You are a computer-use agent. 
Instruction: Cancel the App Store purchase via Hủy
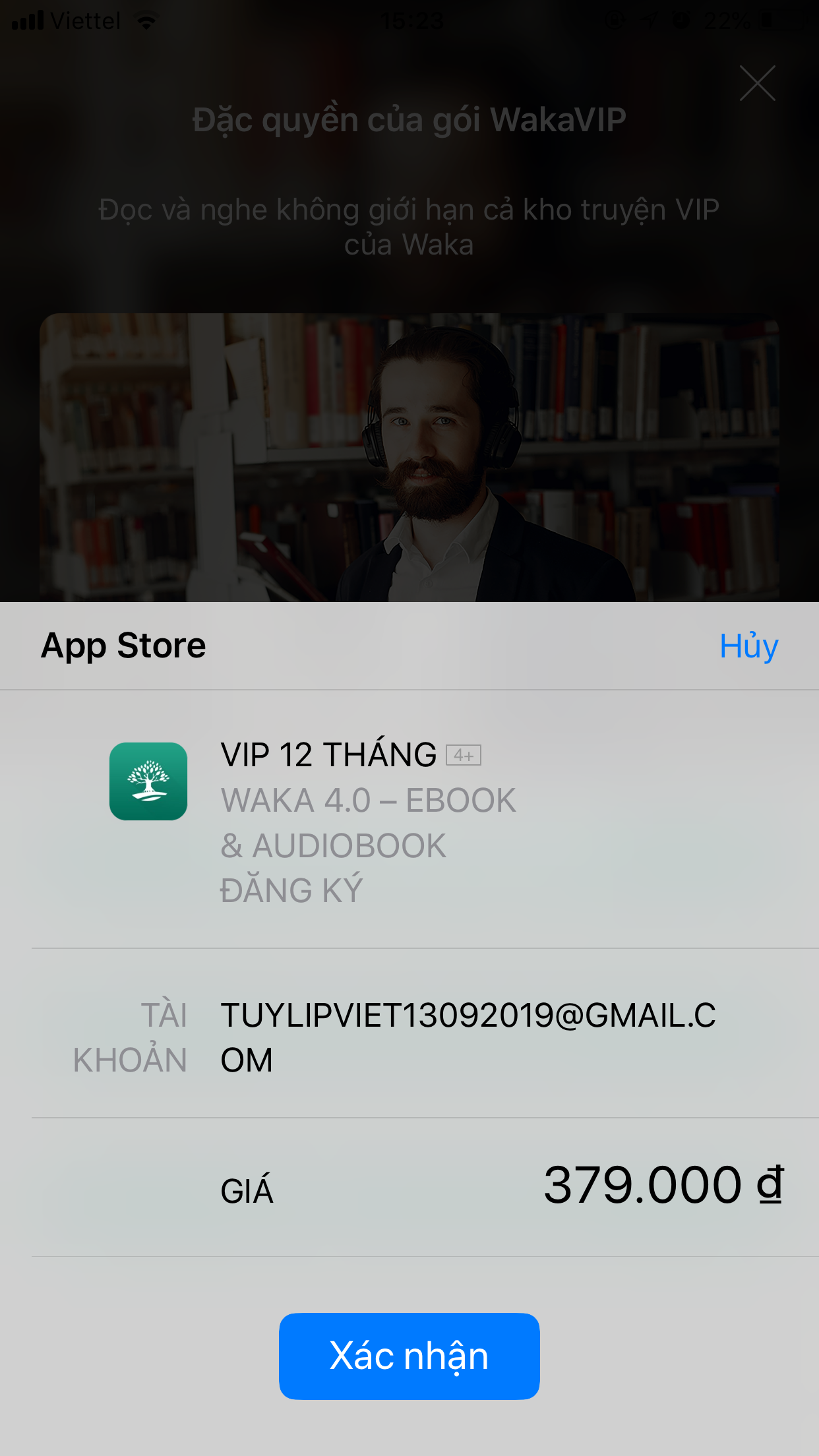(x=748, y=646)
